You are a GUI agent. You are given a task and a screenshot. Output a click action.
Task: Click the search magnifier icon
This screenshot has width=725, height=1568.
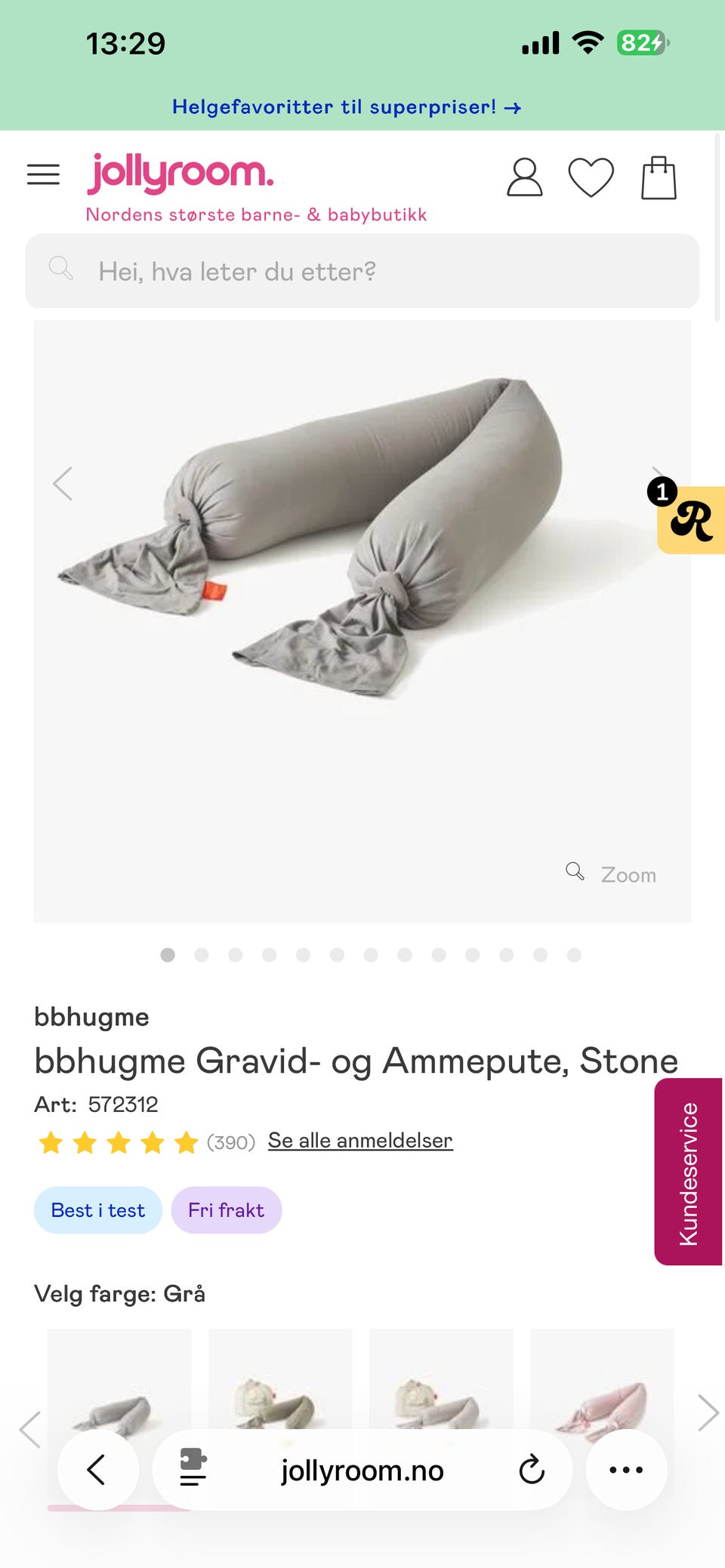tap(61, 270)
